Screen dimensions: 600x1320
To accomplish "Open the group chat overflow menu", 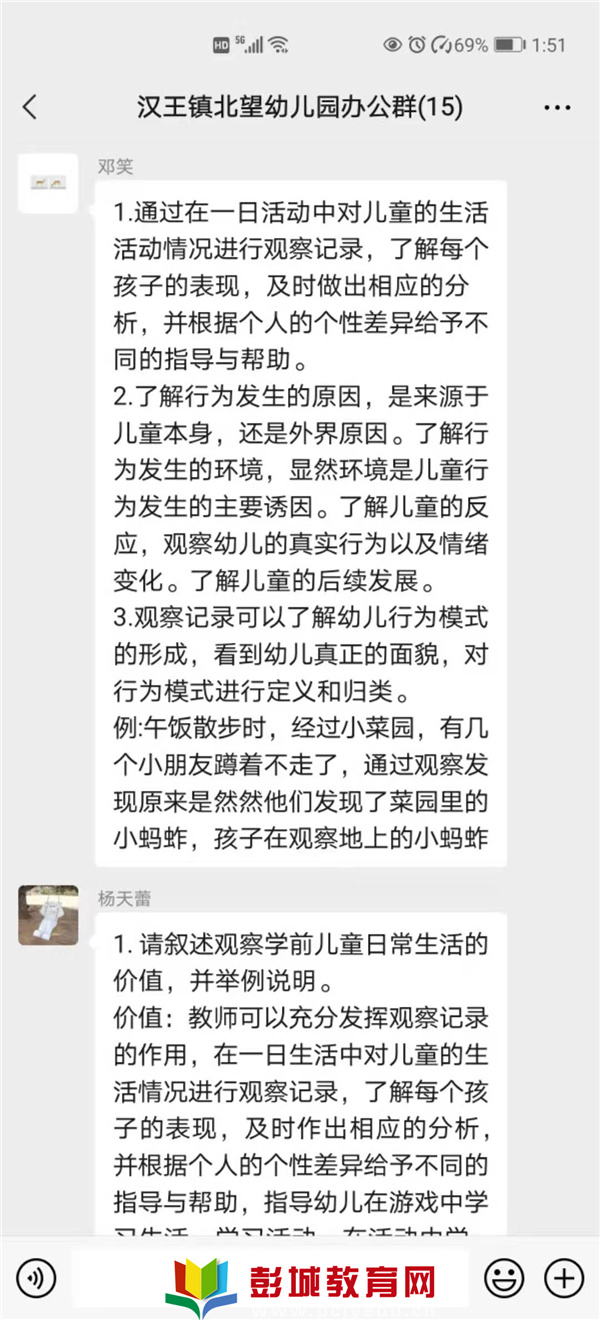I will click(557, 107).
